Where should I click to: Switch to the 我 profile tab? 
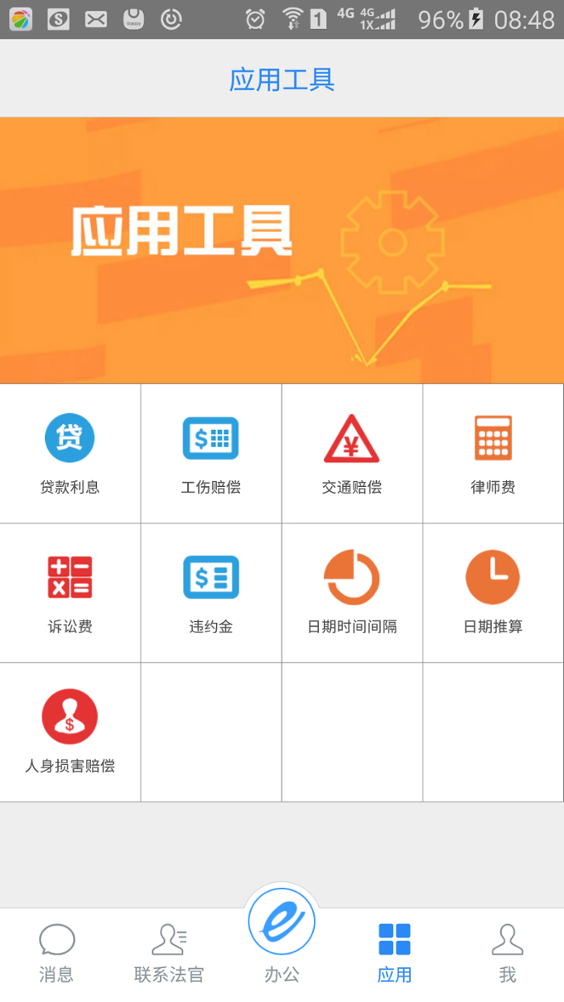507,953
